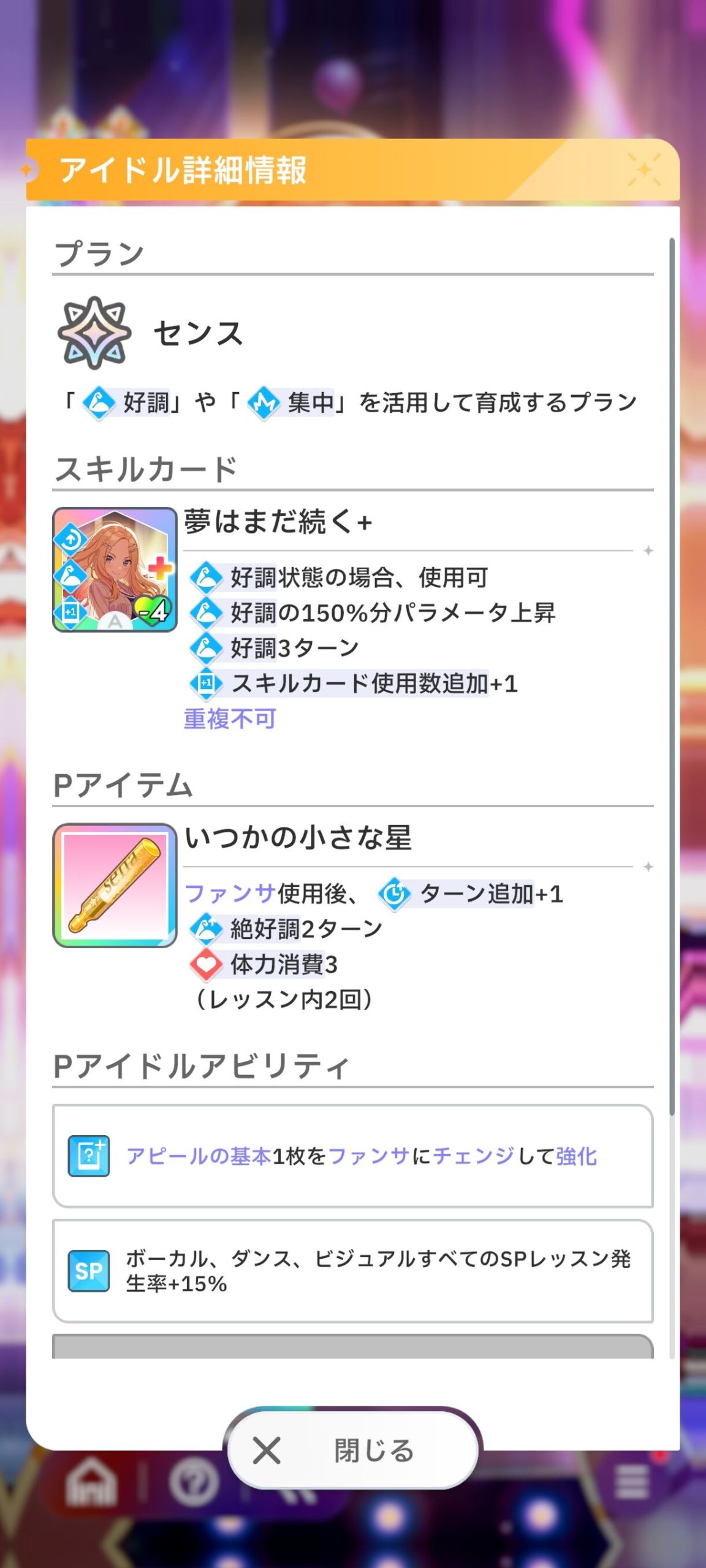Image resolution: width=706 pixels, height=1568 pixels.
Task: Tap the チェンジ keyword link
Action: click(x=473, y=1156)
